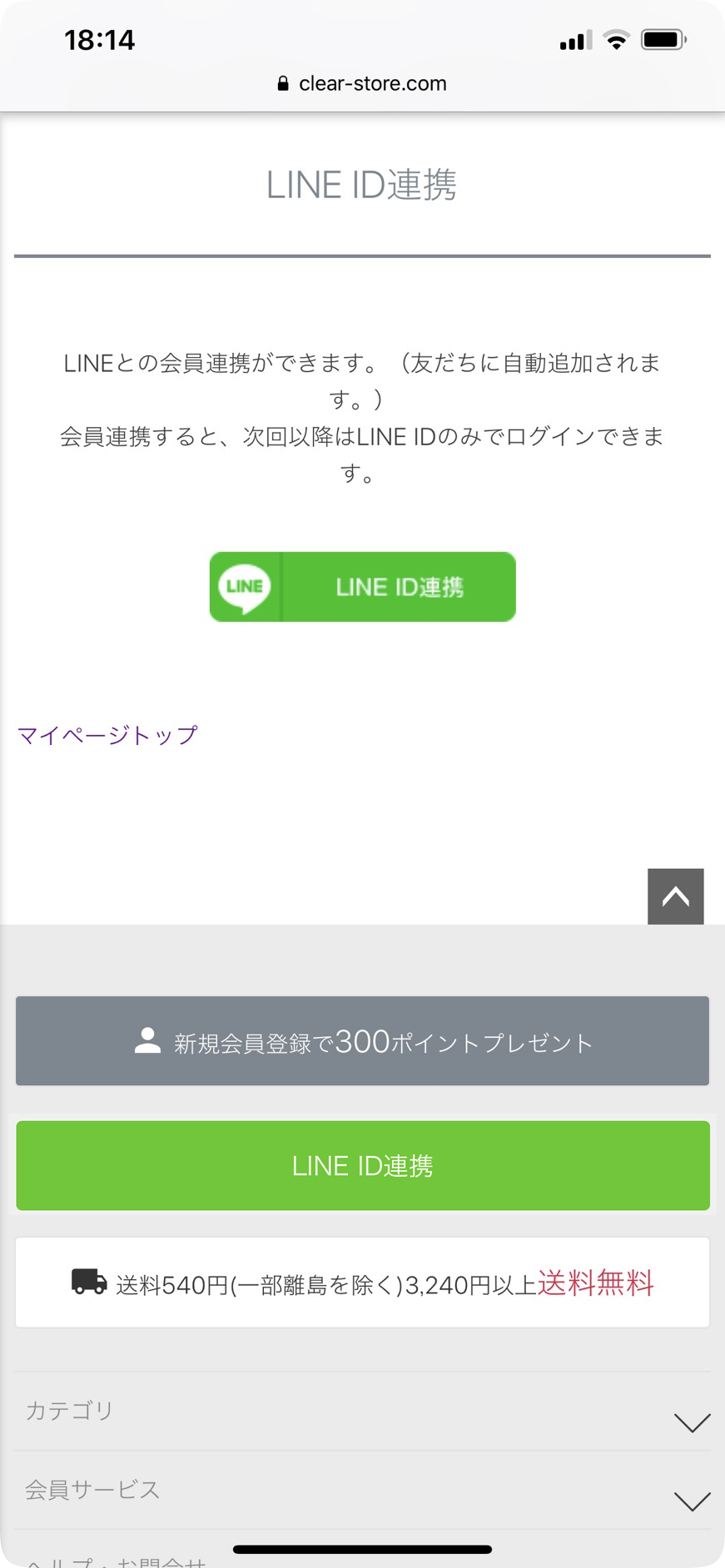The height and width of the screenshot is (1568, 725).
Task: Open the マイページトップ link
Action: (x=107, y=735)
